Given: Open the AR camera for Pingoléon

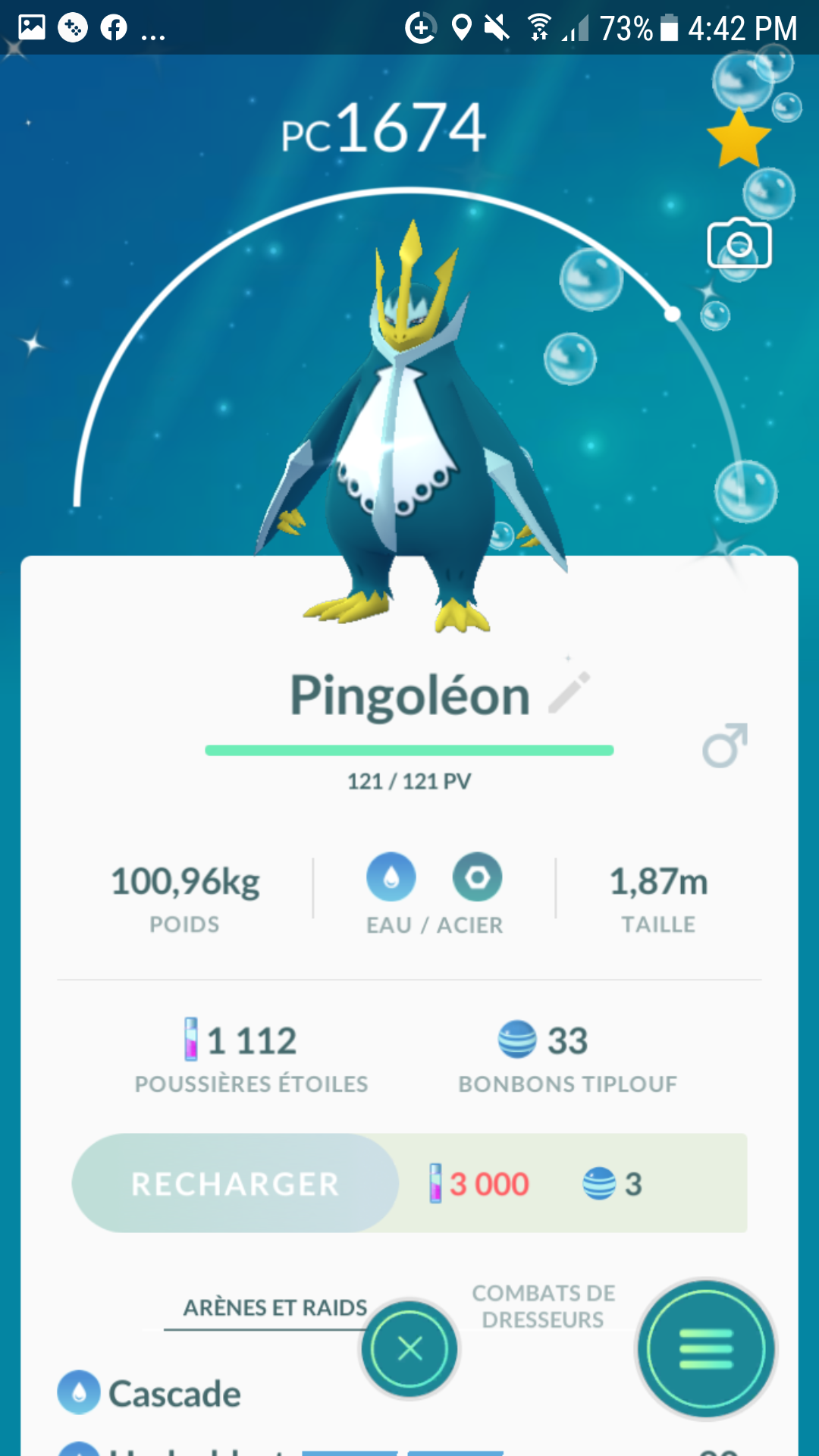Looking at the screenshot, I should 739,244.
